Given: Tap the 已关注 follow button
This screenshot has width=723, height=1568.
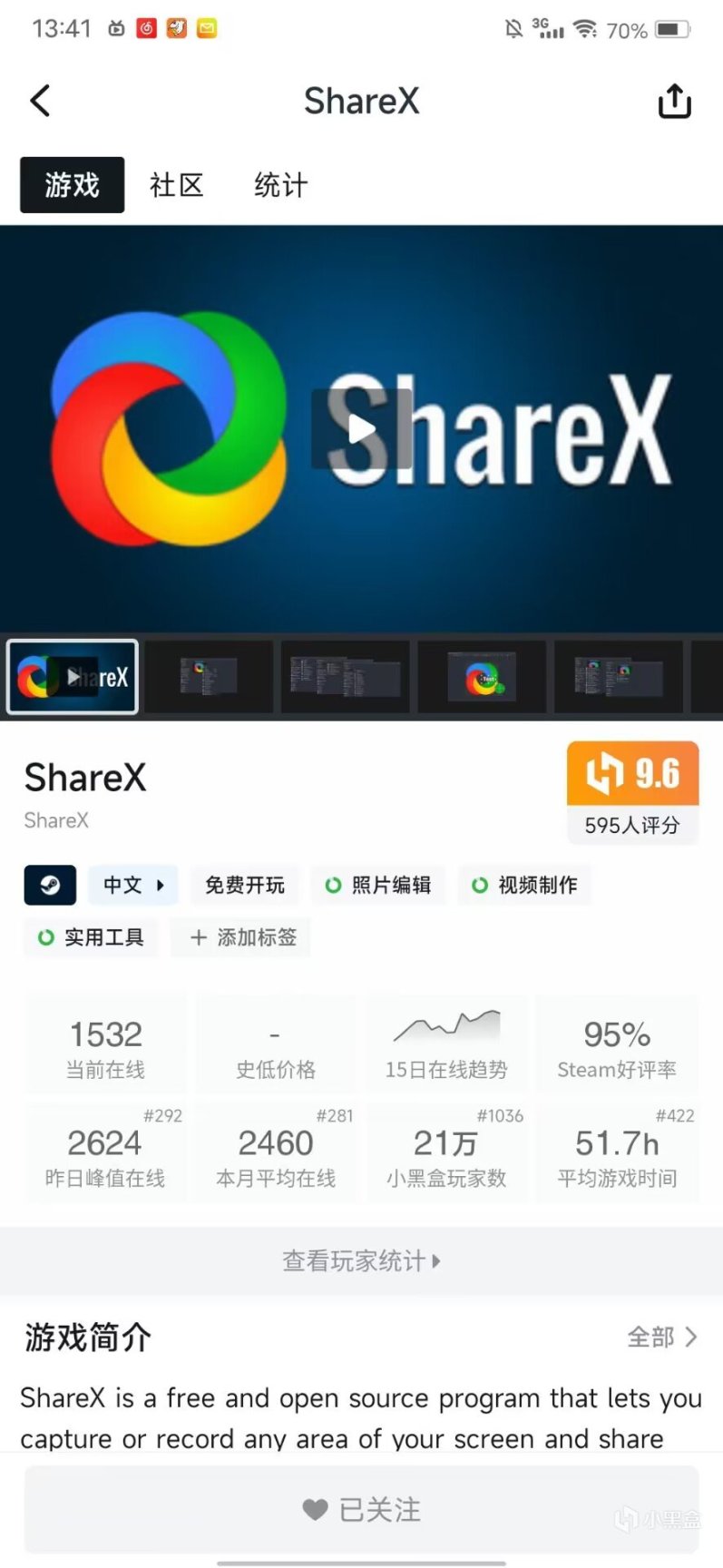Looking at the screenshot, I should point(361,1510).
